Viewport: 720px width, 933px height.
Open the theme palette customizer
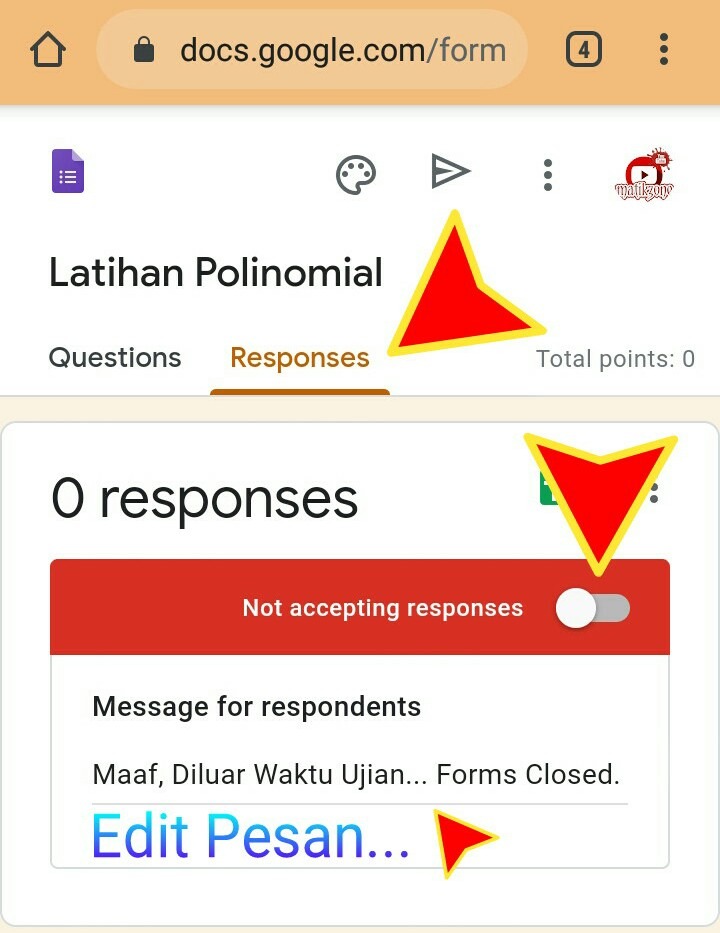tap(355, 175)
